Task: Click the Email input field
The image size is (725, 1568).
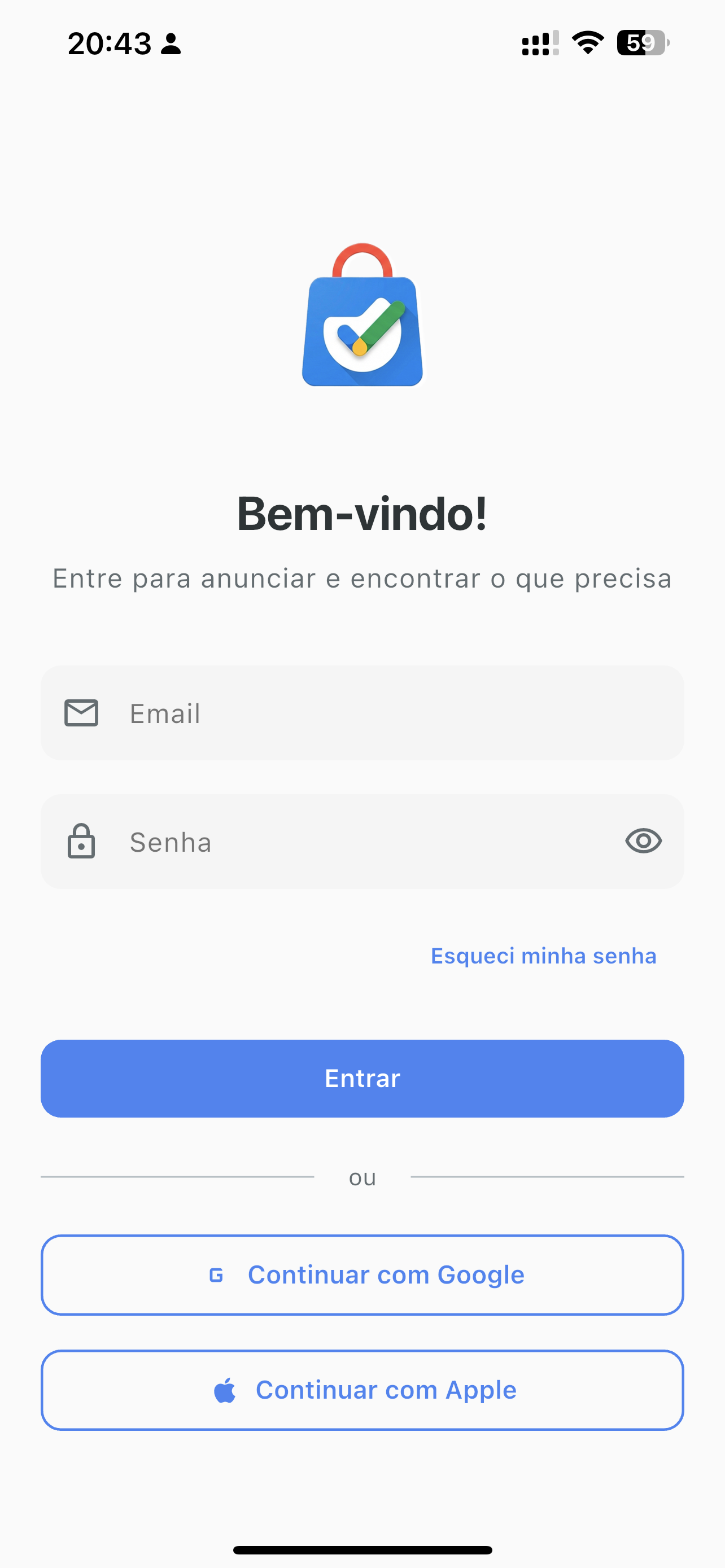Action: pos(365,713)
